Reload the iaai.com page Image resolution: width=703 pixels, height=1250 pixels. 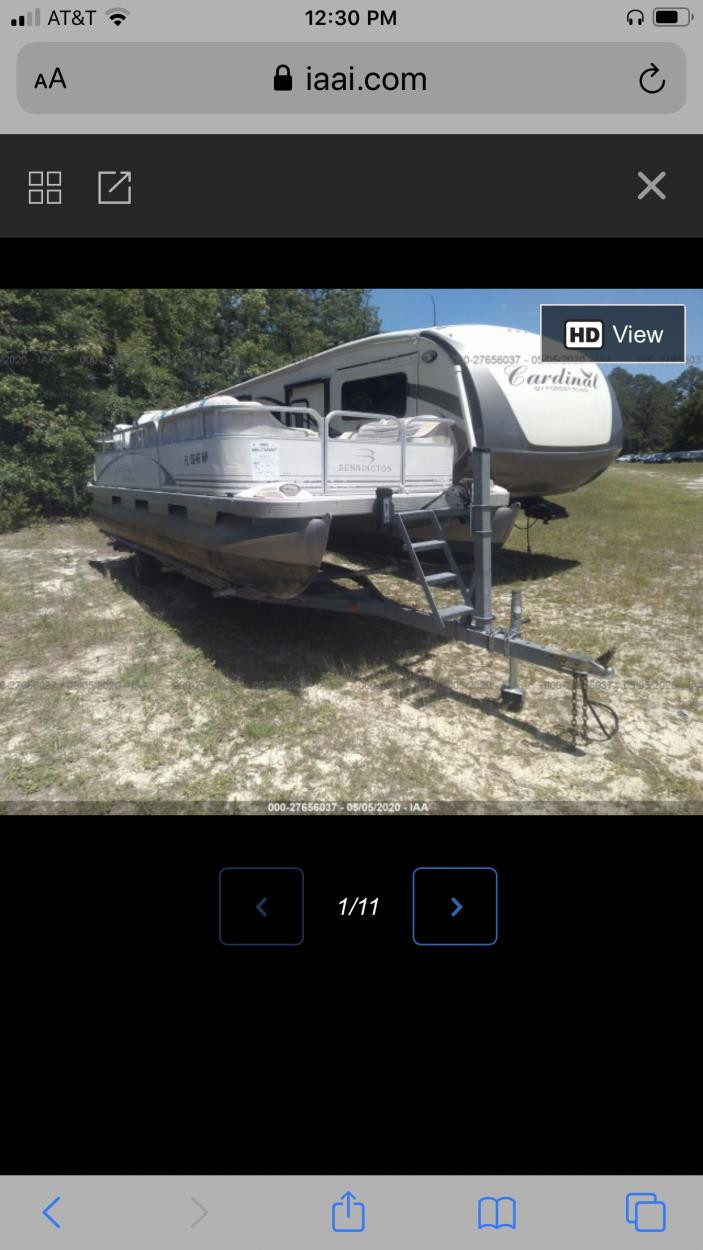[651, 79]
